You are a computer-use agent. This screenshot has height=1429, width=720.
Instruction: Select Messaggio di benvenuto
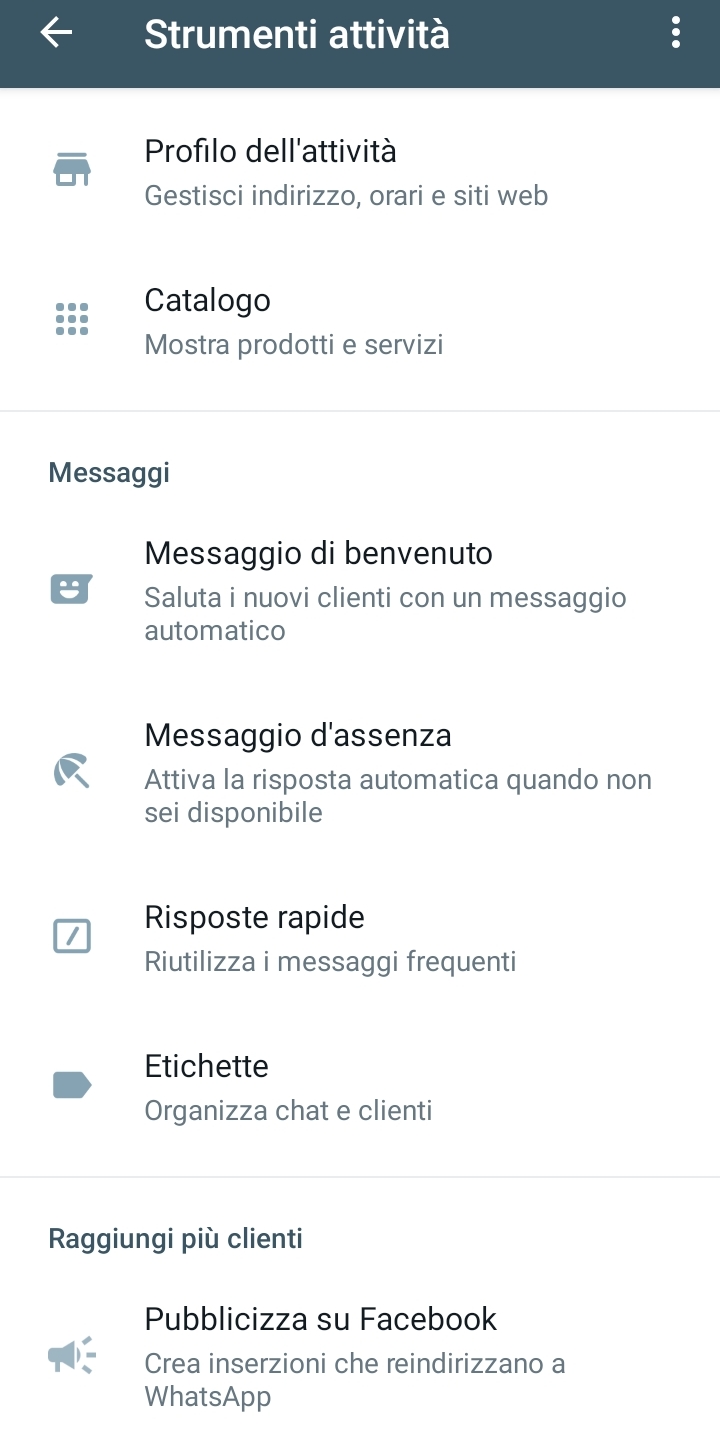pos(360,590)
